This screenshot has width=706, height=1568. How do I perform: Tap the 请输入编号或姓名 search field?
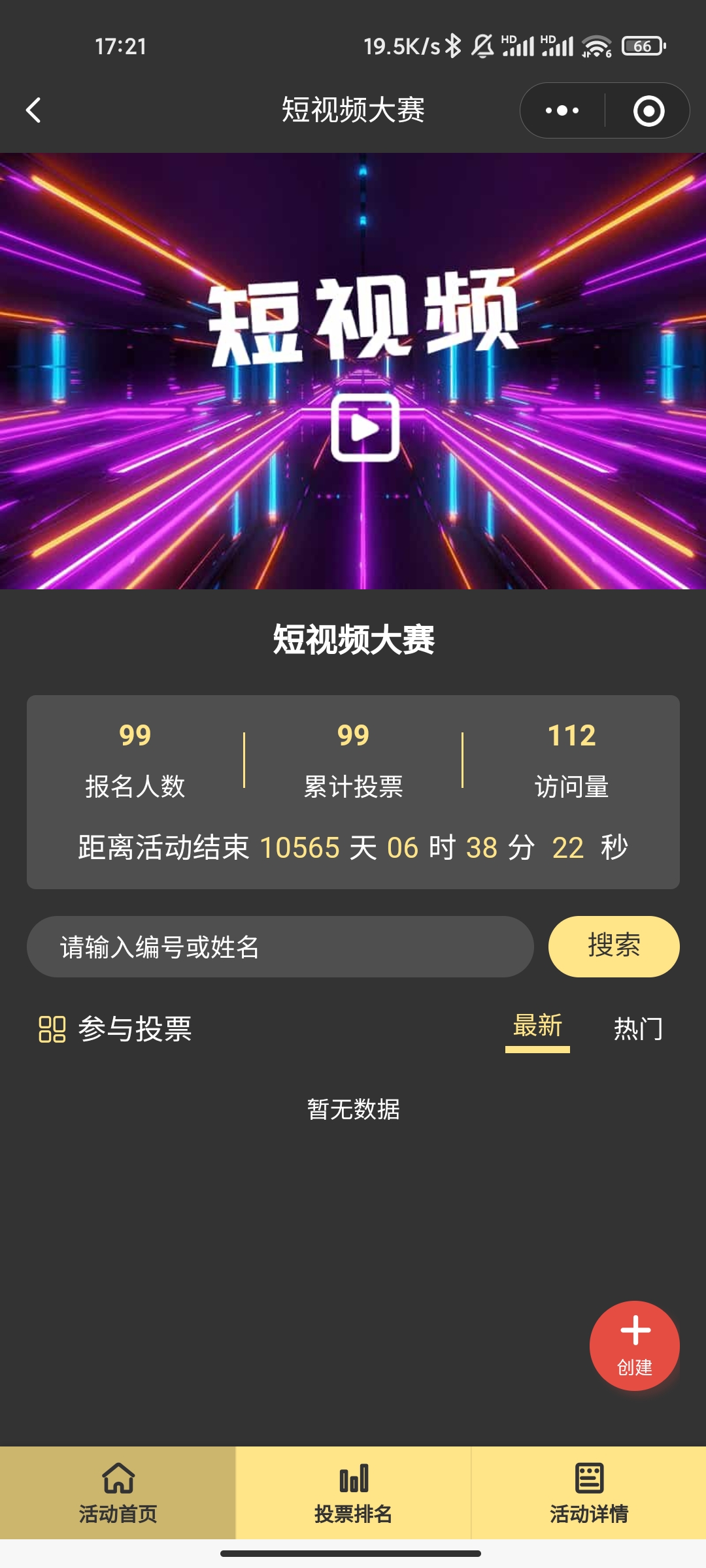coord(280,947)
